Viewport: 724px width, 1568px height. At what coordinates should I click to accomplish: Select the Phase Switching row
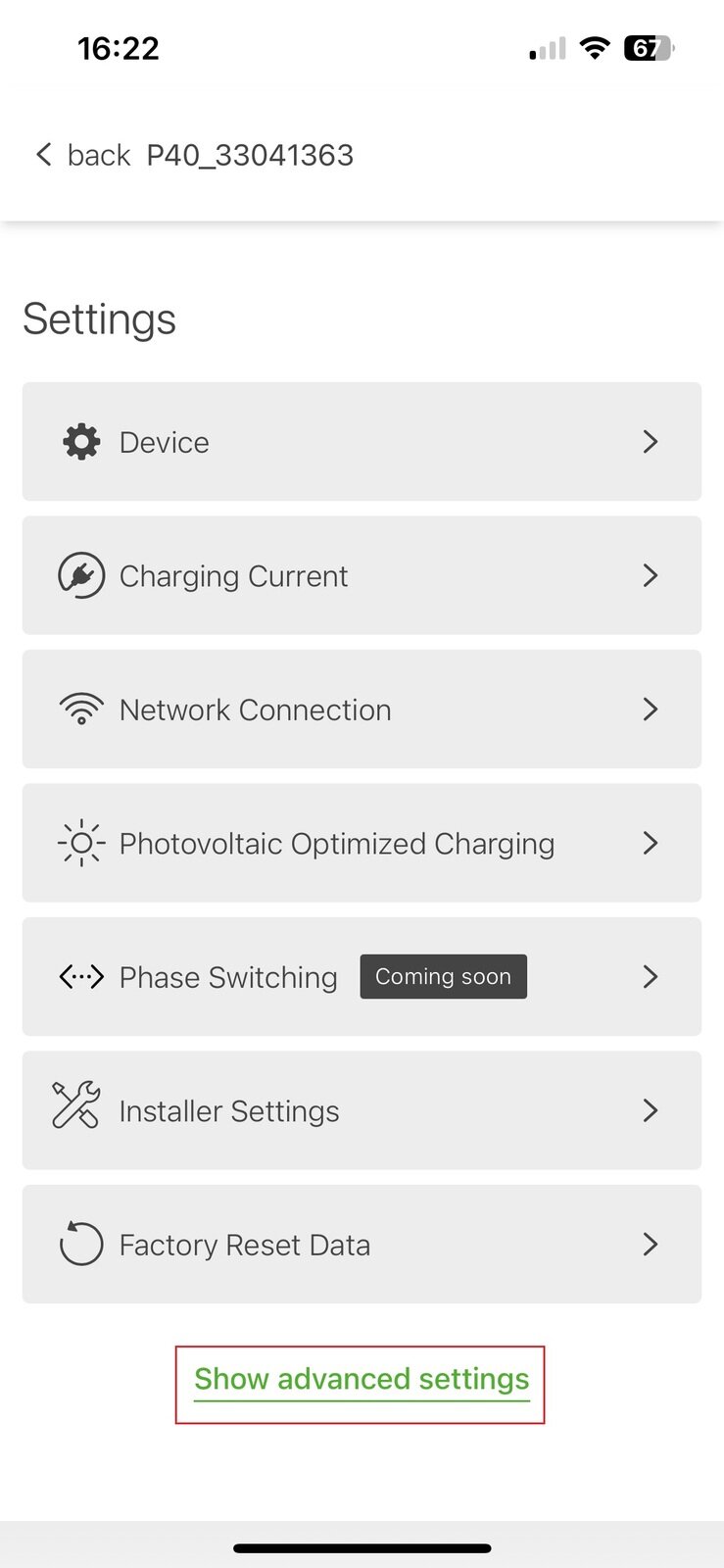tap(362, 977)
